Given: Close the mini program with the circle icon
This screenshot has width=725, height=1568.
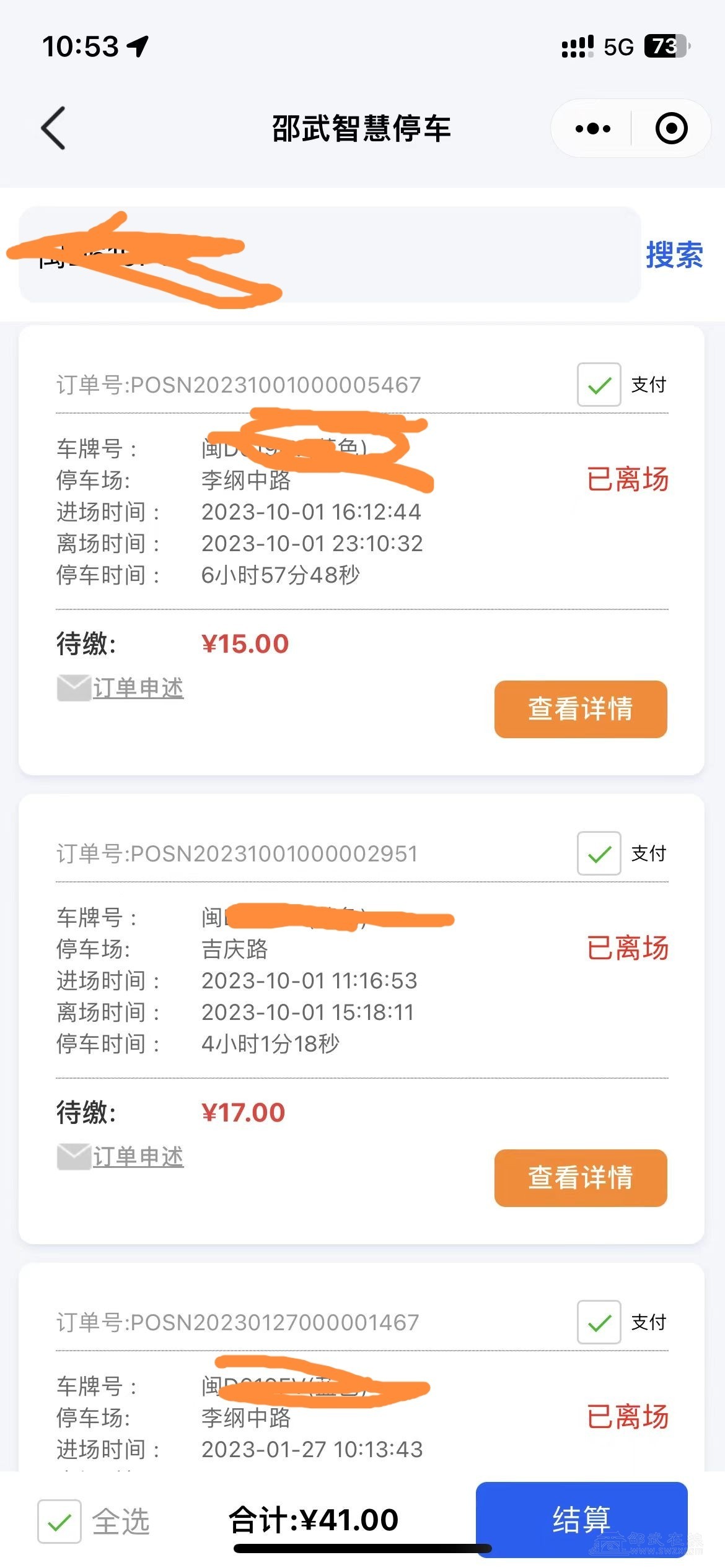Looking at the screenshot, I should (x=672, y=129).
